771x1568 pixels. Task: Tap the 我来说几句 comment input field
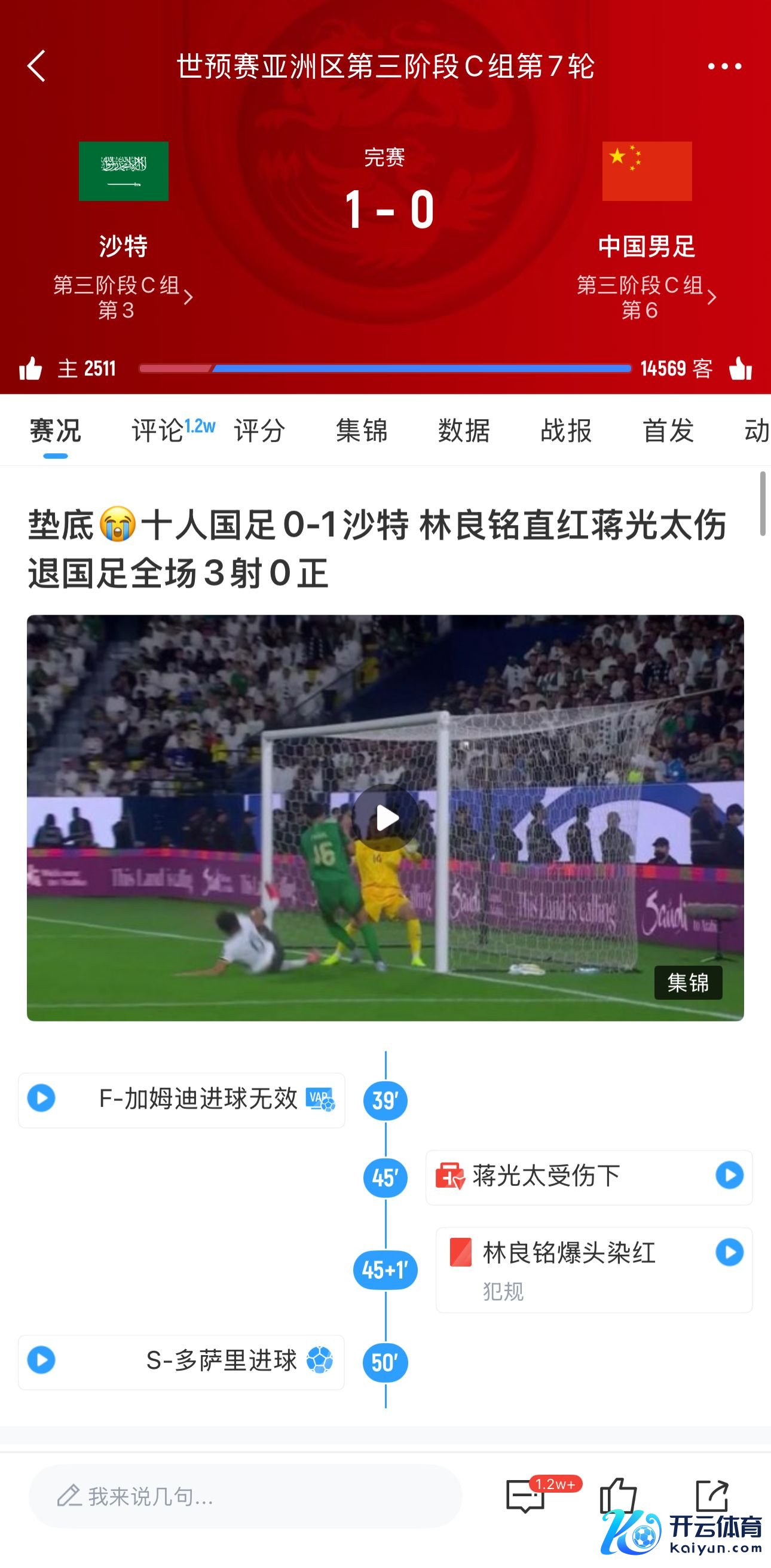pyautogui.click(x=244, y=1496)
